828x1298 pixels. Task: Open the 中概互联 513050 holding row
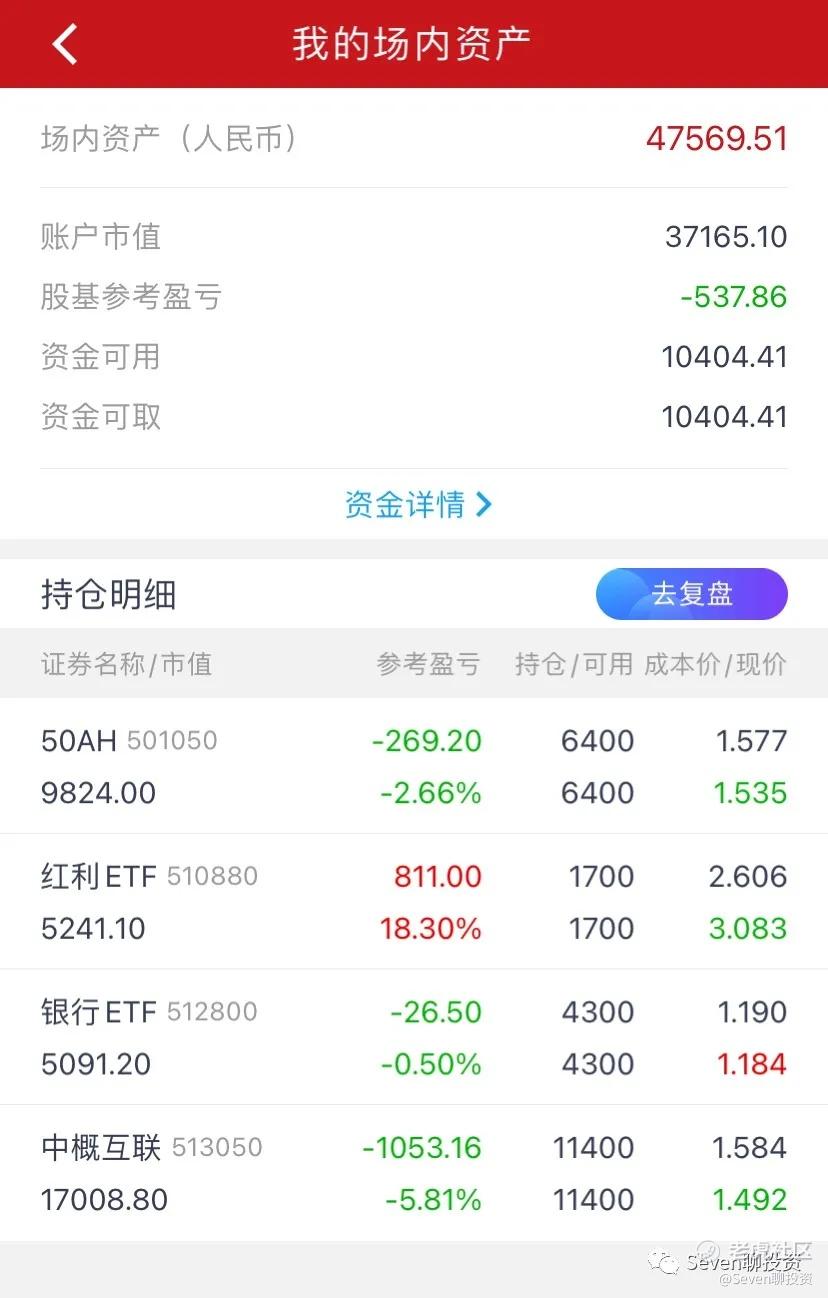click(x=414, y=1173)
